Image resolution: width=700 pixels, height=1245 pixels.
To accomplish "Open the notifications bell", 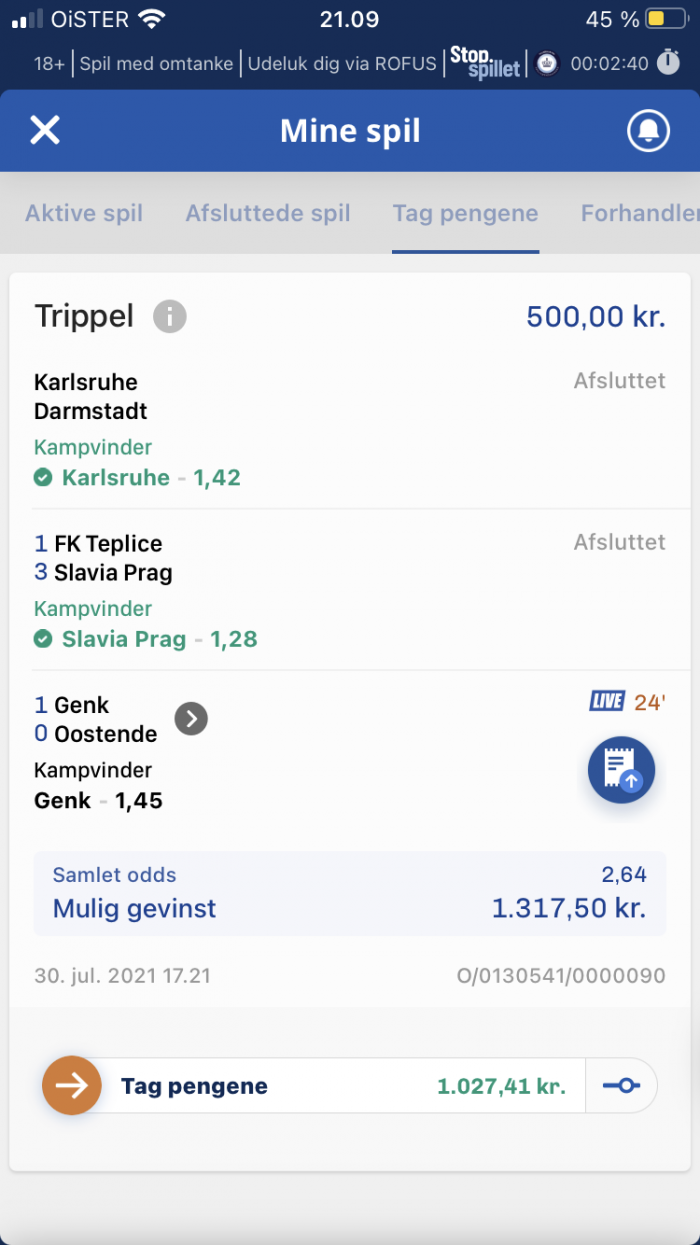I will point(648,131).
